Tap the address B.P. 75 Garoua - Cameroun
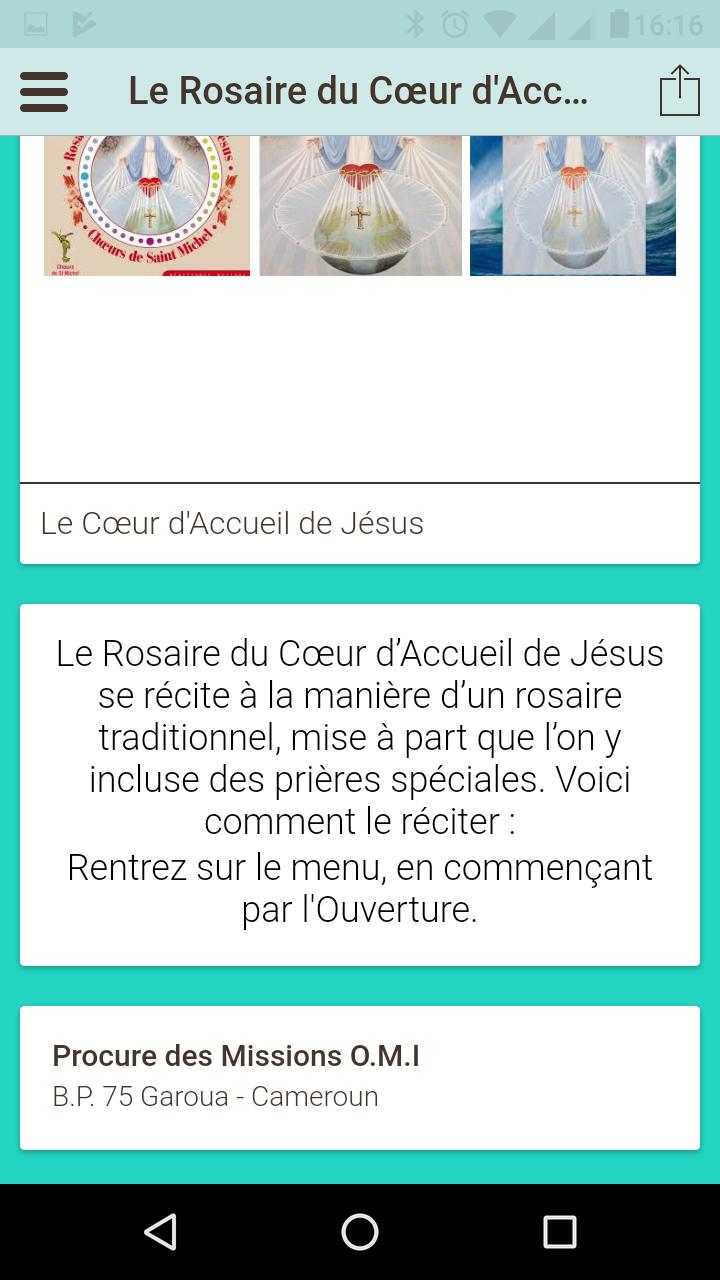This screenshot has width=720, height=1280. (215, 1096)
